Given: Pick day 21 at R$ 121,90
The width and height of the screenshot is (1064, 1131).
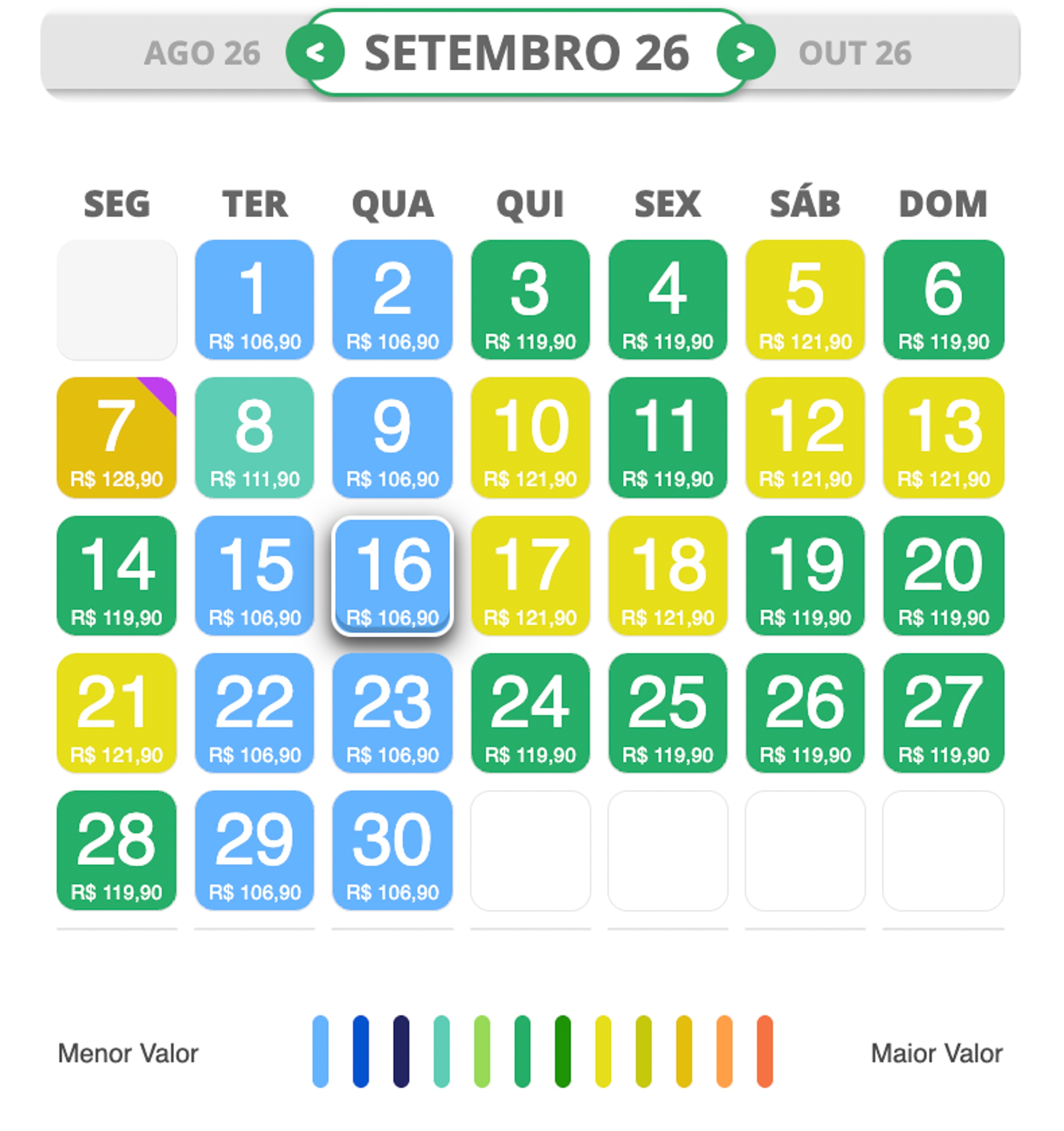Looking at the screenshot, I should pyautogui.click(x=116, y=713).
